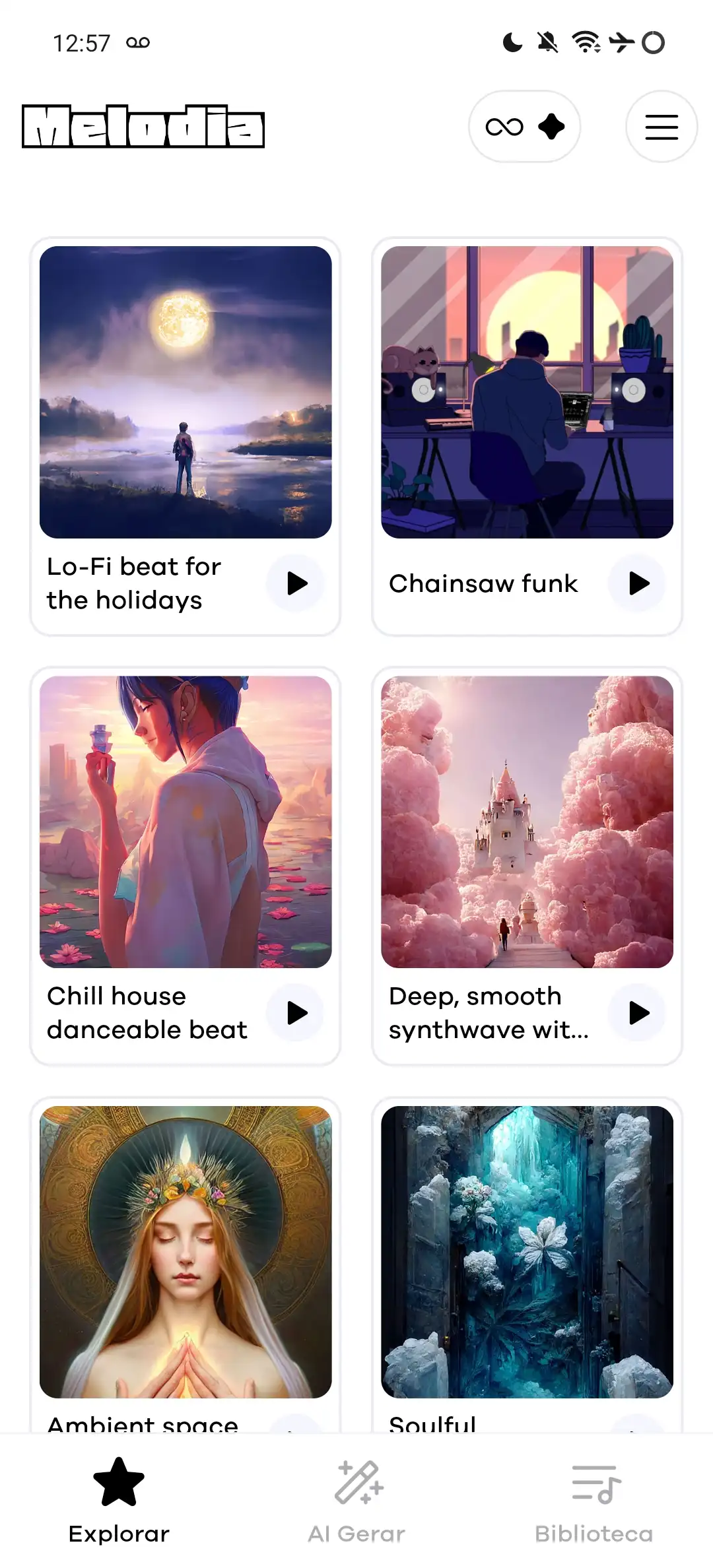
Task: Open the Ambient space card
Action: (x=186, y=1252)
